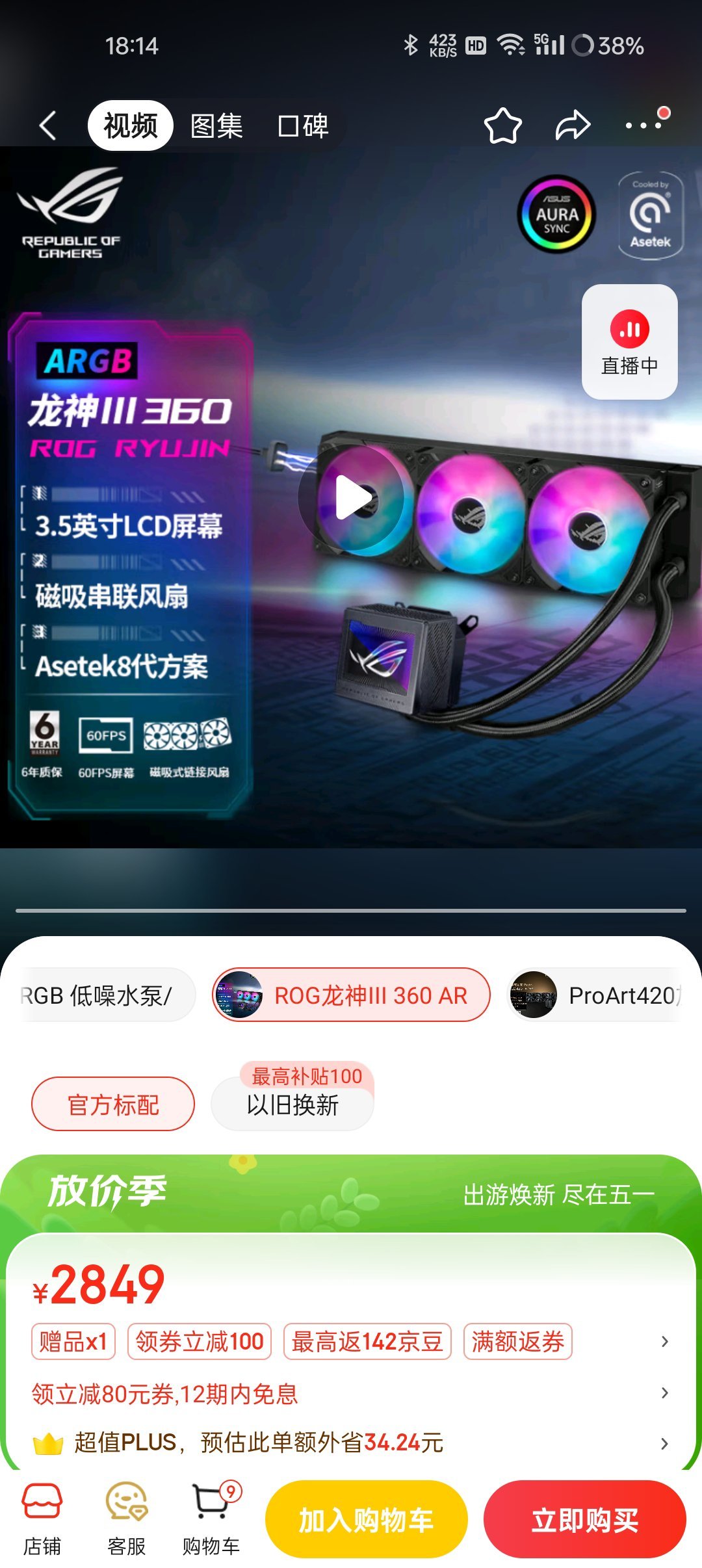702x1568 pixels.
Task: Add product to favorites with star icon
Action: pyautogui.click(x=502, y=125)
